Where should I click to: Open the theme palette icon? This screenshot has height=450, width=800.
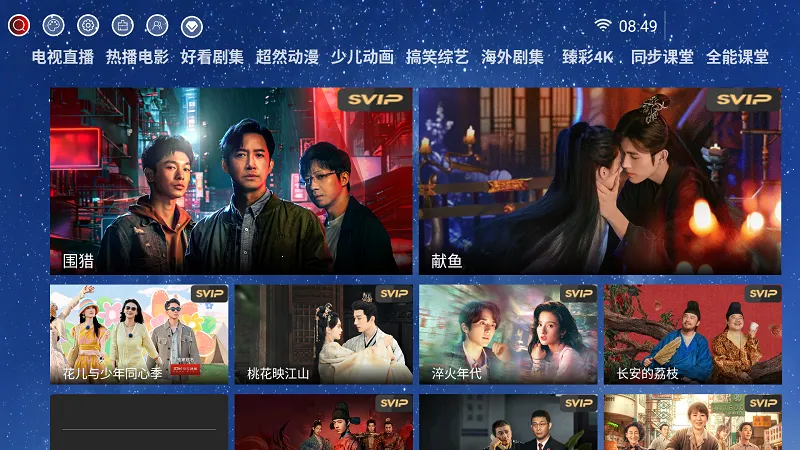[54, 25]
